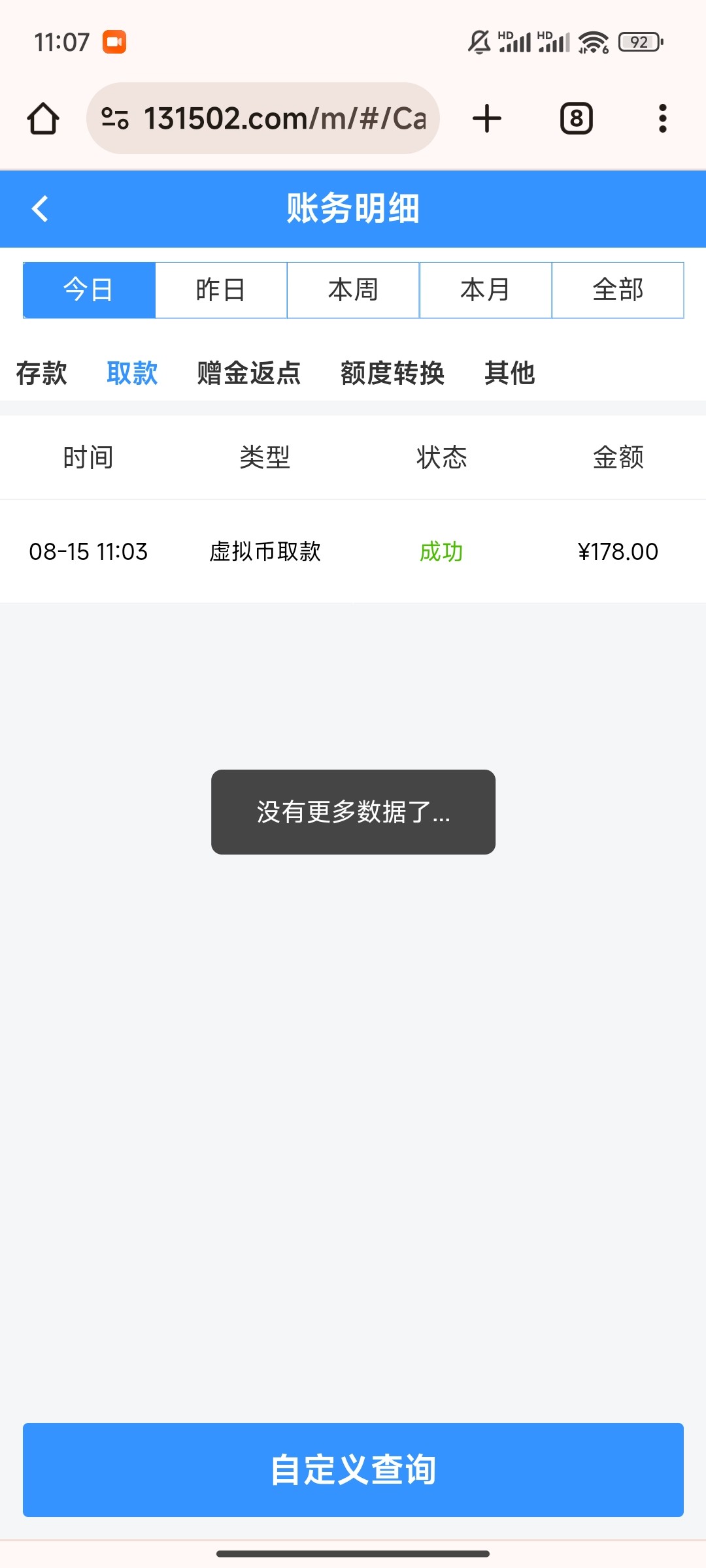View the 其他 category
The image size is (706, 1568).
point(510,374)
